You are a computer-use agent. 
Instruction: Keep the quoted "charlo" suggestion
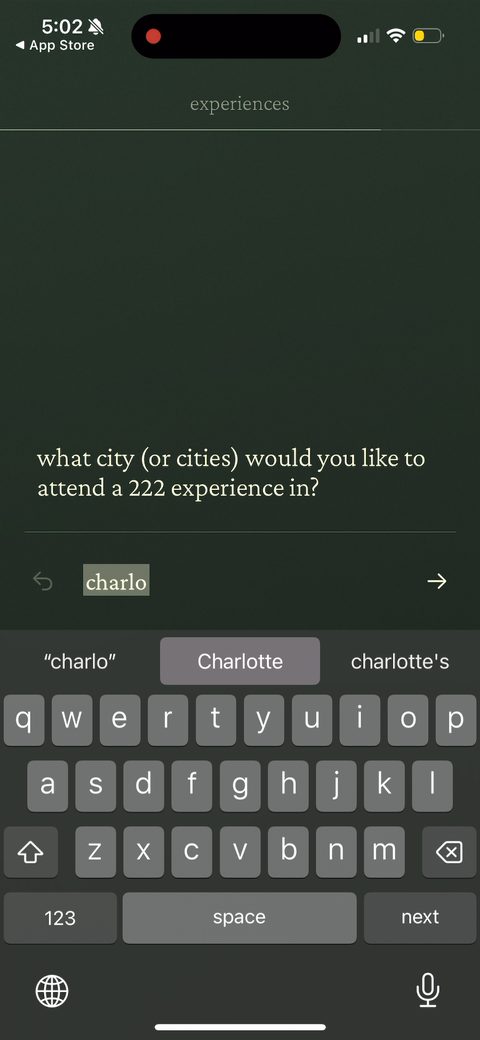(80, 661)
